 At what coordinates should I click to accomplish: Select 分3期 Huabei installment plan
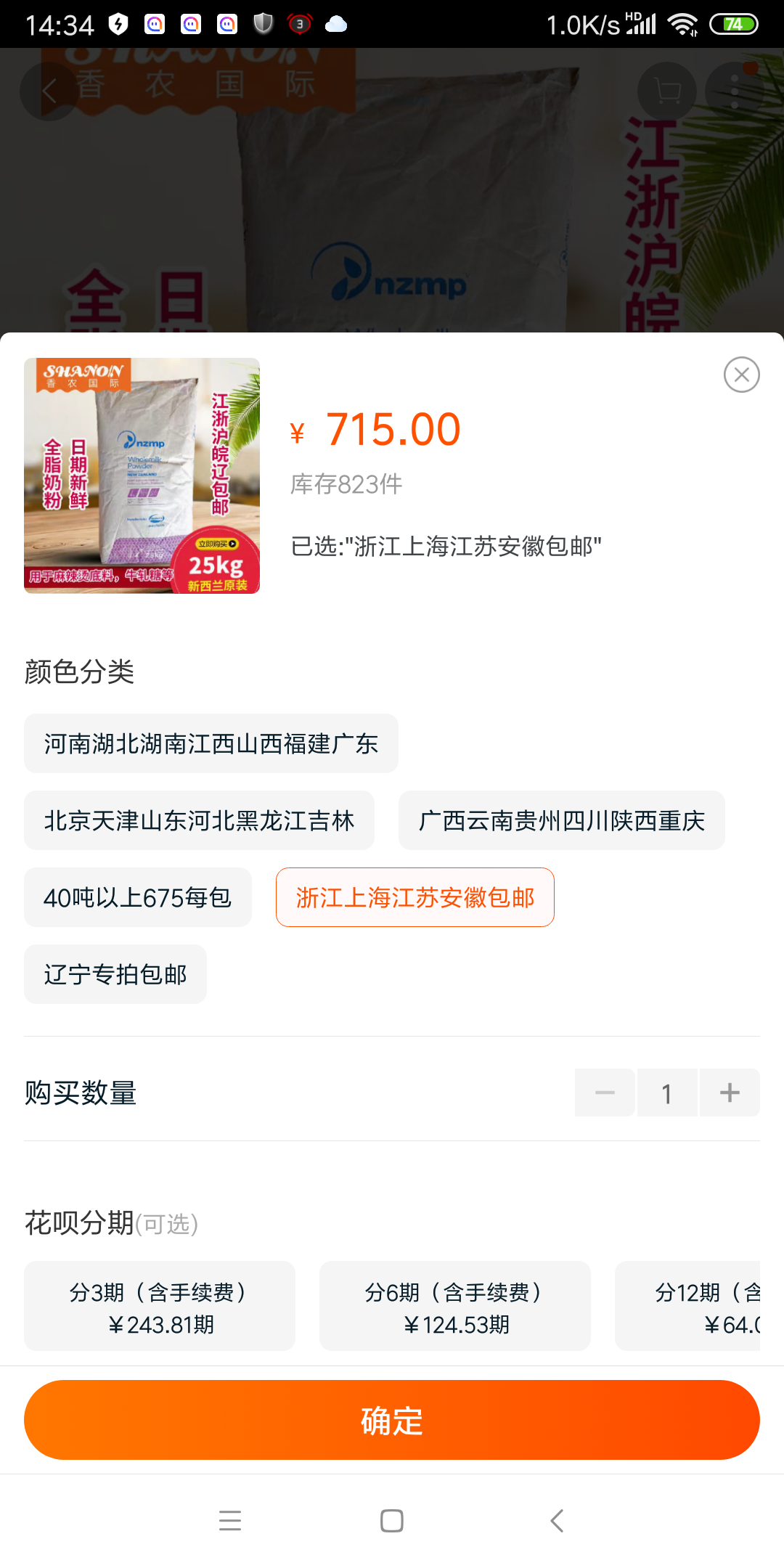pyautogui.click(x=160, y=1306)
